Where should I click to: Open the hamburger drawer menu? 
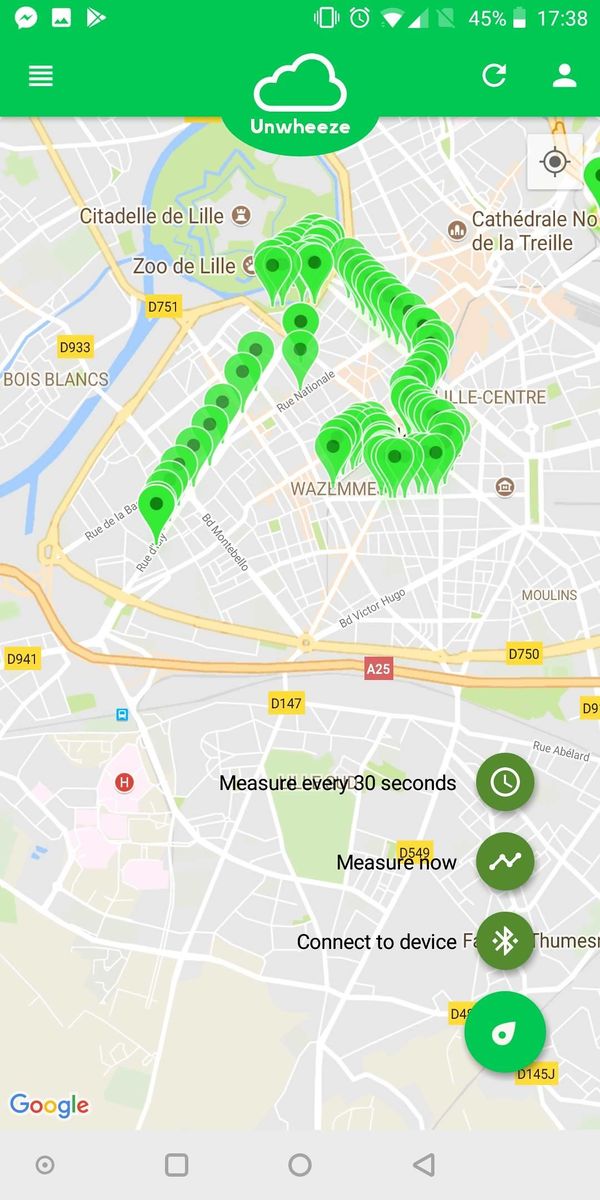point(41,76)
